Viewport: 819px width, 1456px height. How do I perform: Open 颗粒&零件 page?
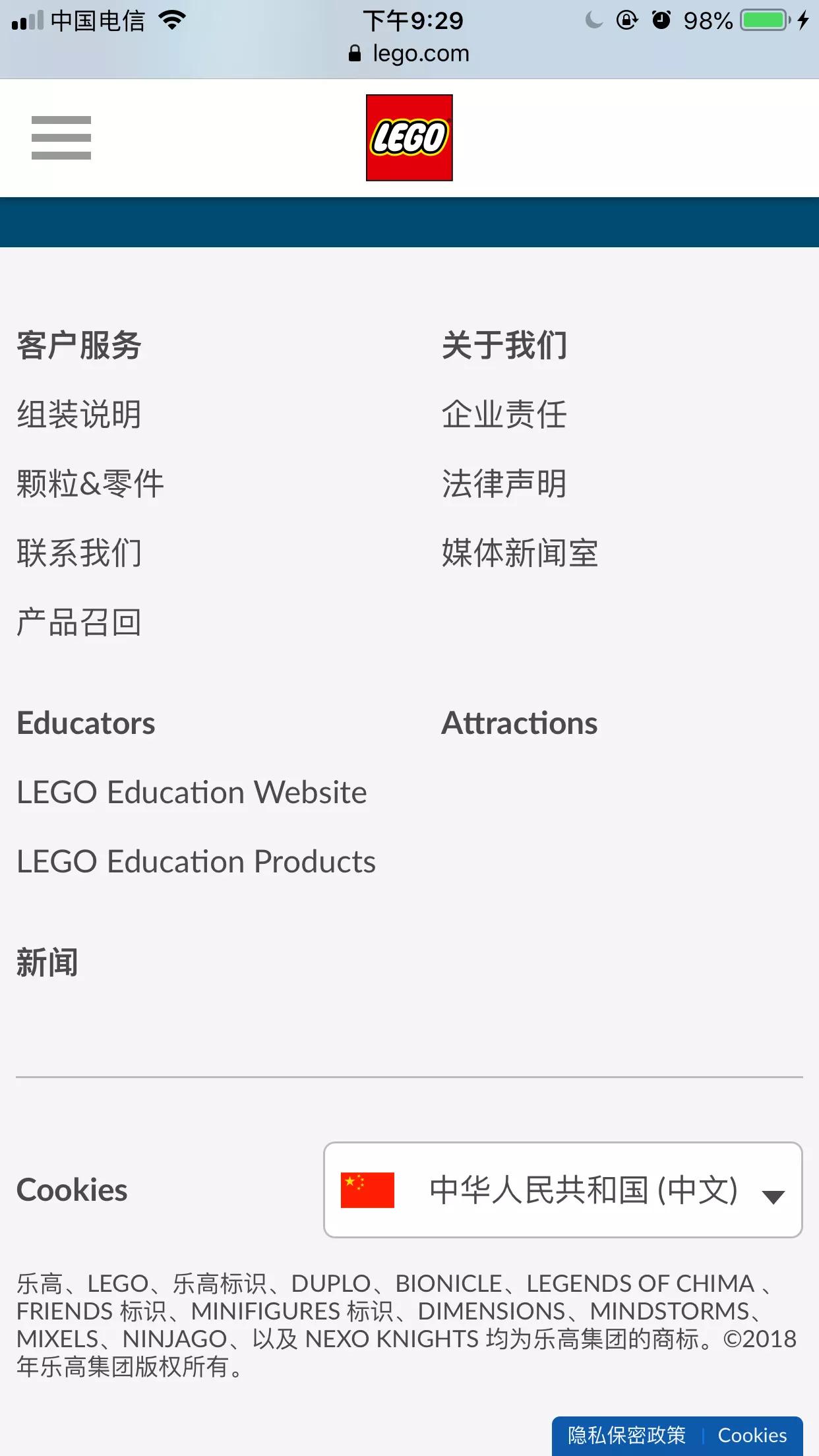tap(90, 484)
